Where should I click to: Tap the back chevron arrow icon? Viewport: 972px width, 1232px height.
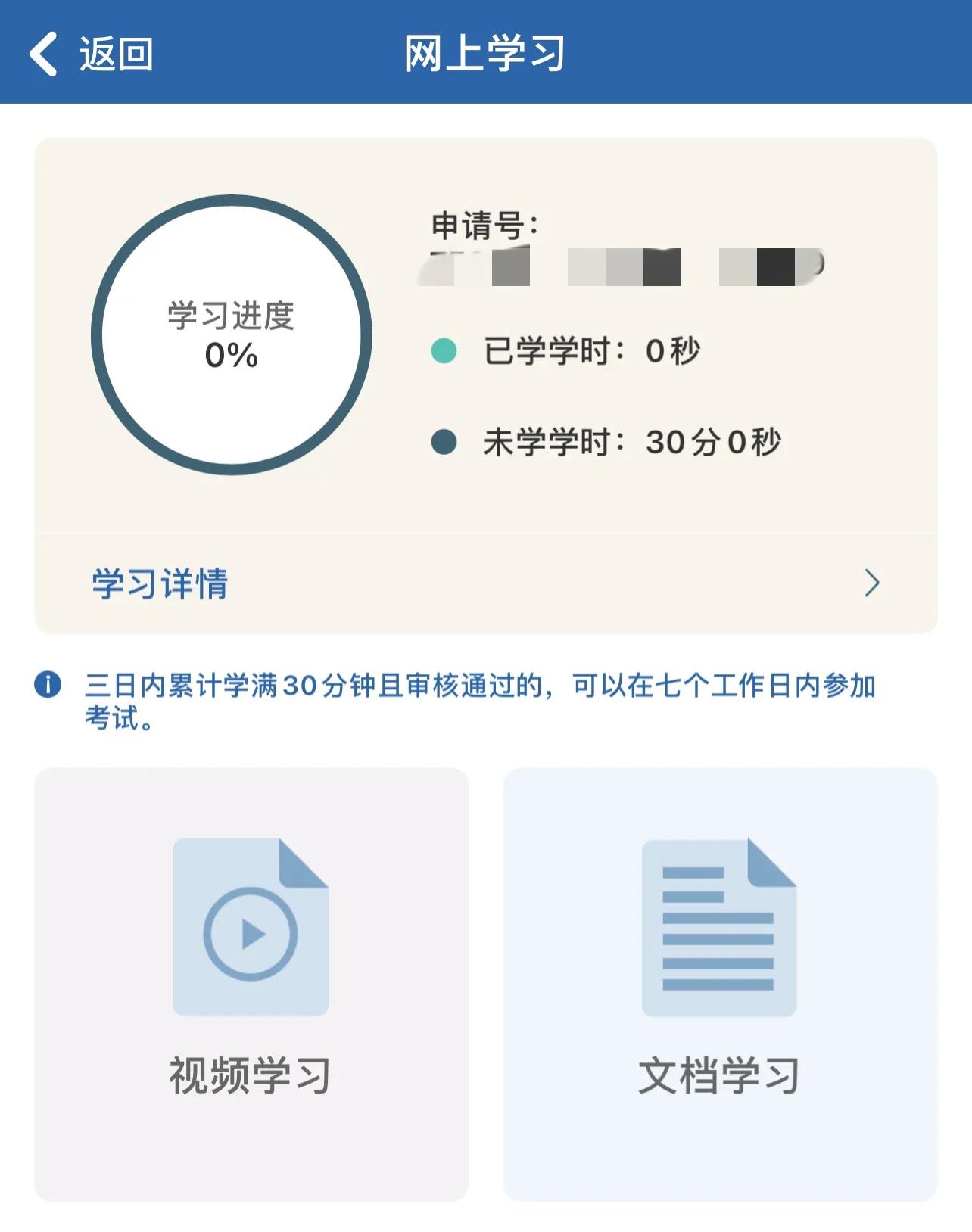tap(42, 54)
